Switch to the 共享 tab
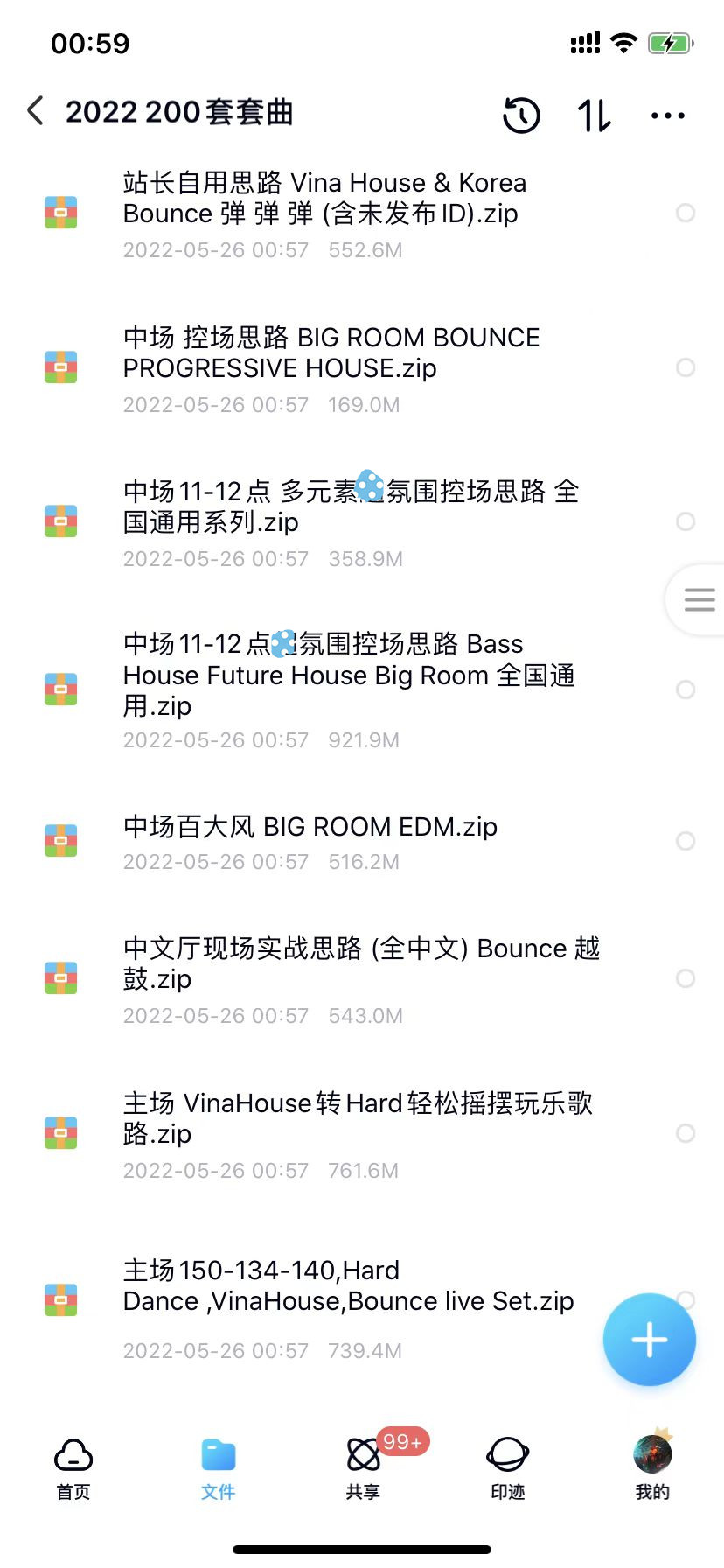724x1568 pixels. 363,1468
